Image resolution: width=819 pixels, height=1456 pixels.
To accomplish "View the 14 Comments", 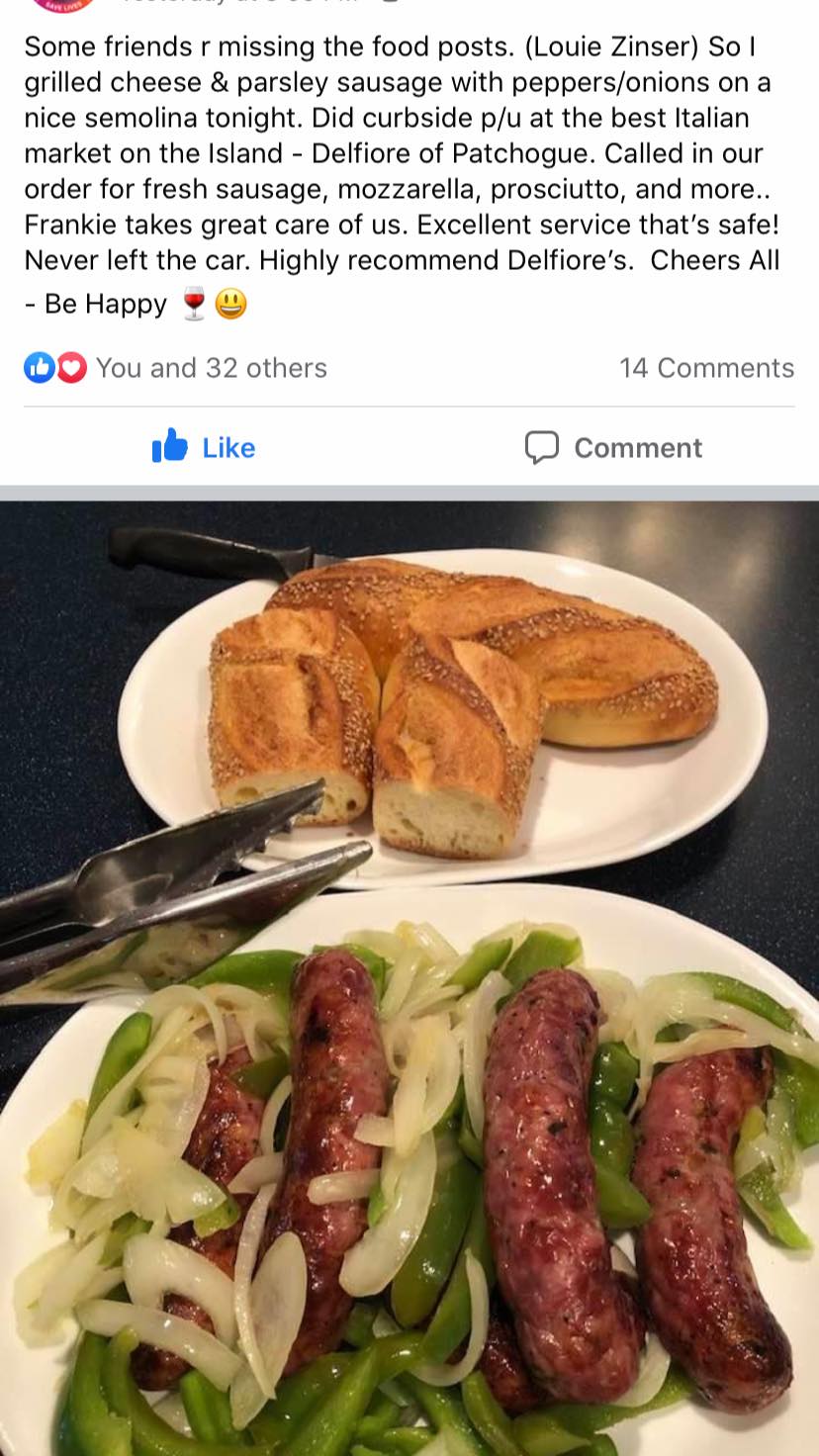I will (706, 368).
